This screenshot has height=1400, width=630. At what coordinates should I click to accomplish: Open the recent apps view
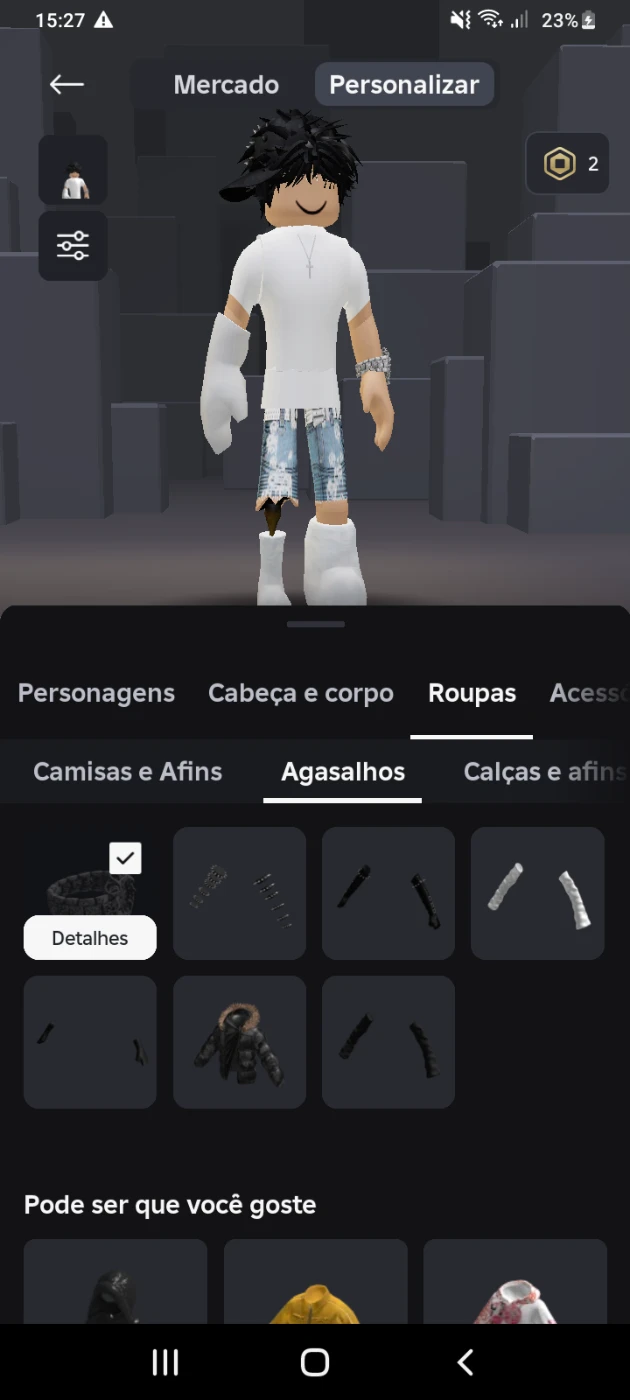[x=165, y=1362]
